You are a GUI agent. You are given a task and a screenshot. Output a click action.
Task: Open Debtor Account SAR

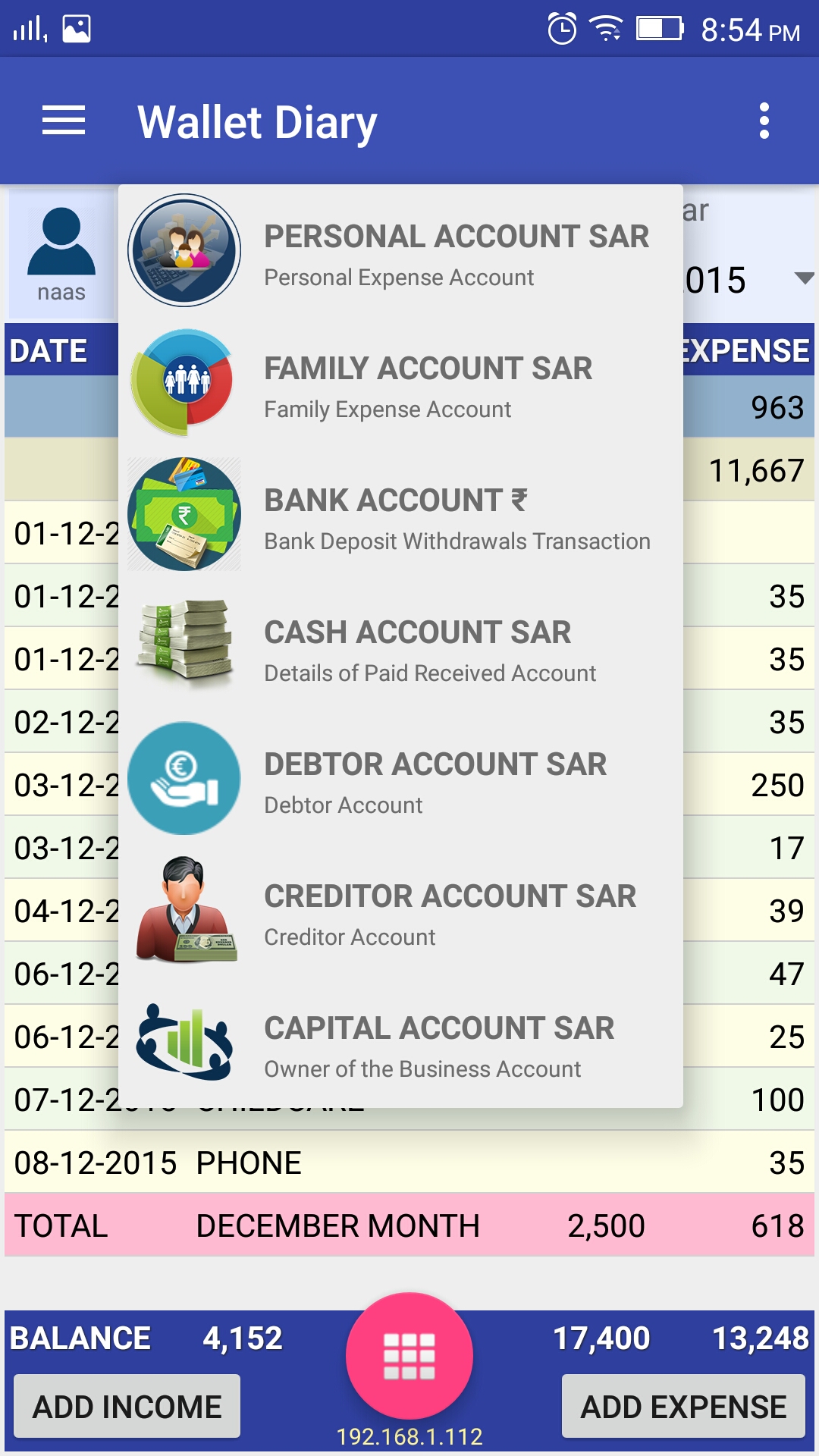[x=400, y=778]
